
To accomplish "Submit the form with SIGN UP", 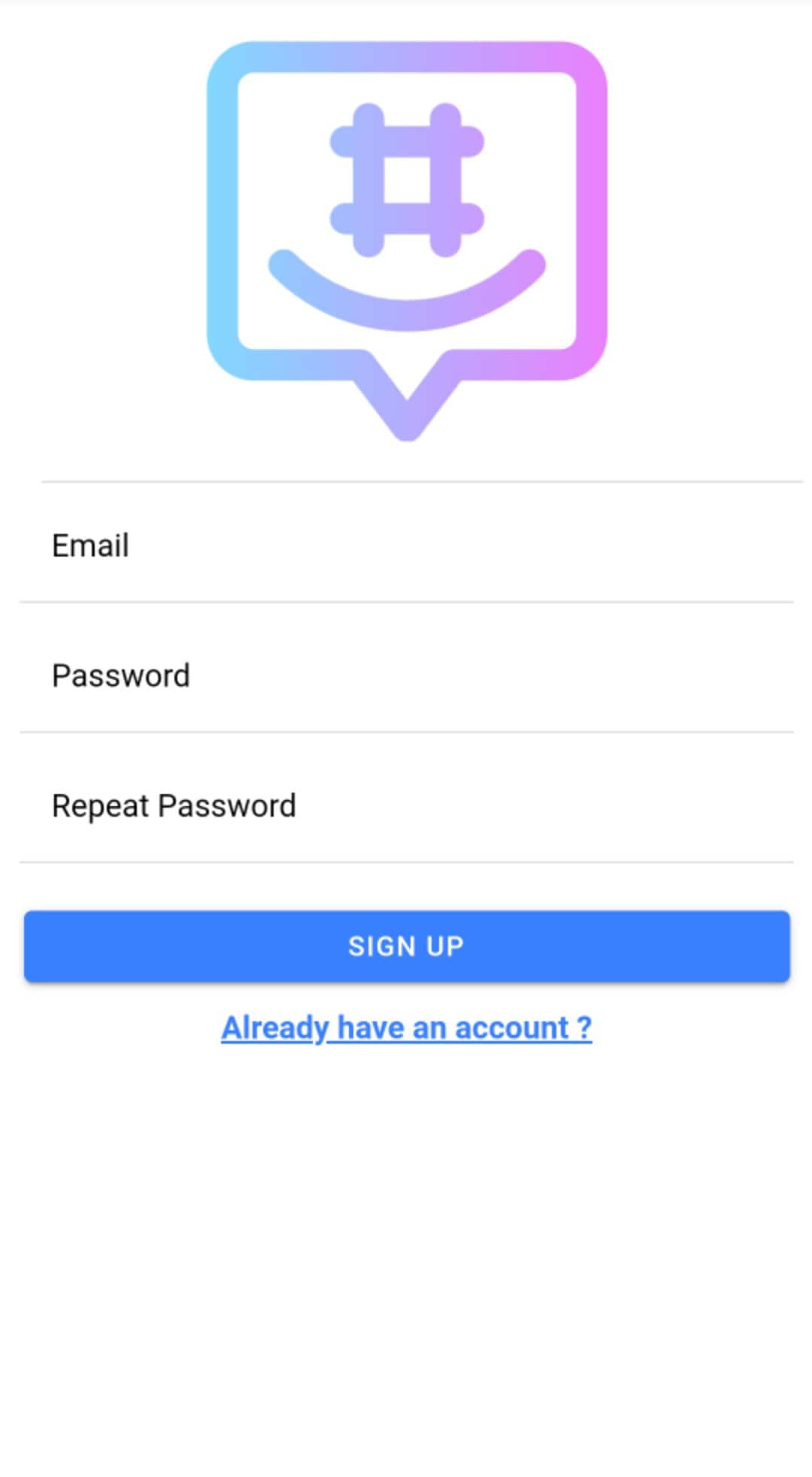I will [406, 946].
